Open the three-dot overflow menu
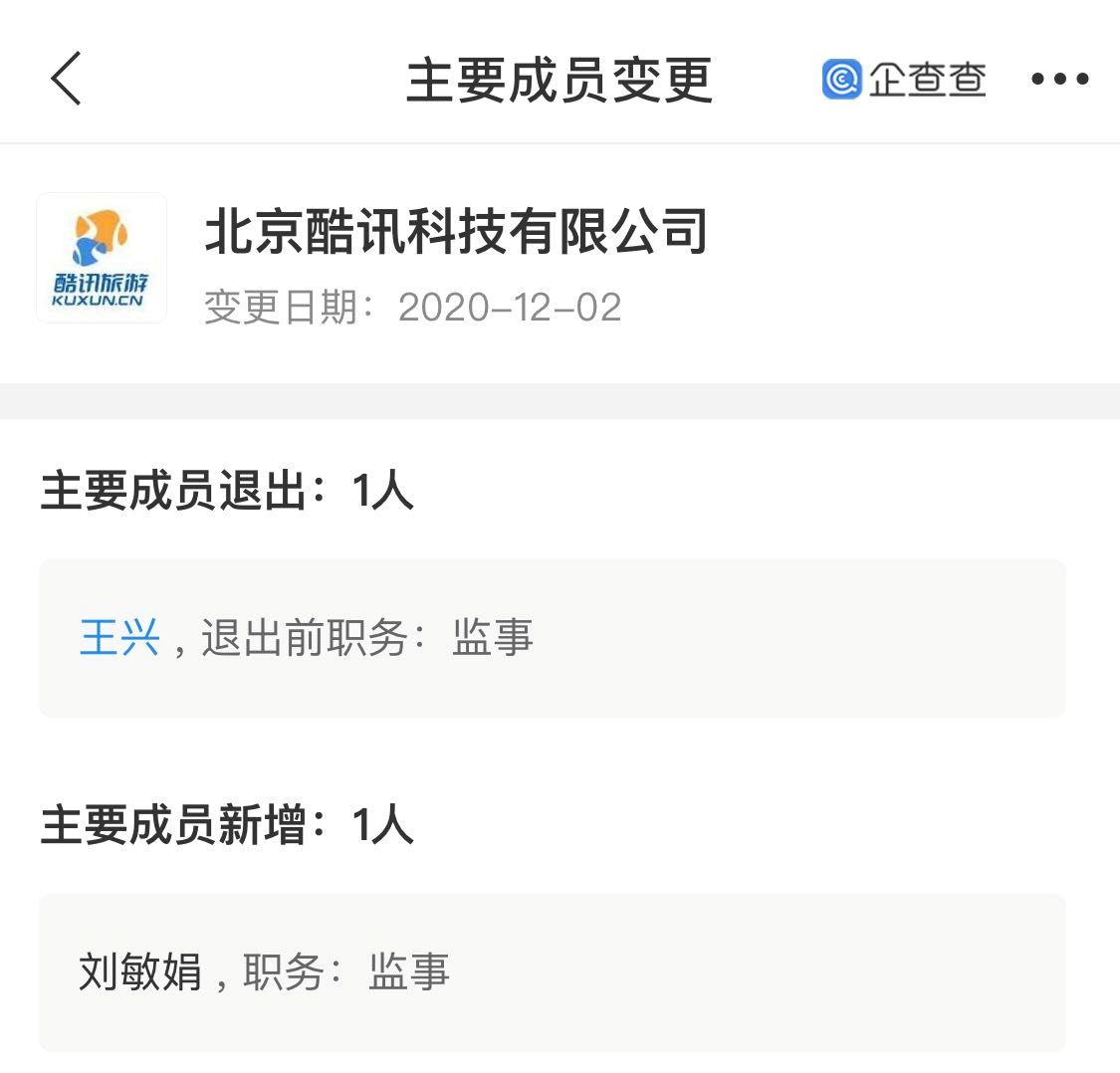This screenshot has width=1120, height=1073. (x=1059, y=80)
